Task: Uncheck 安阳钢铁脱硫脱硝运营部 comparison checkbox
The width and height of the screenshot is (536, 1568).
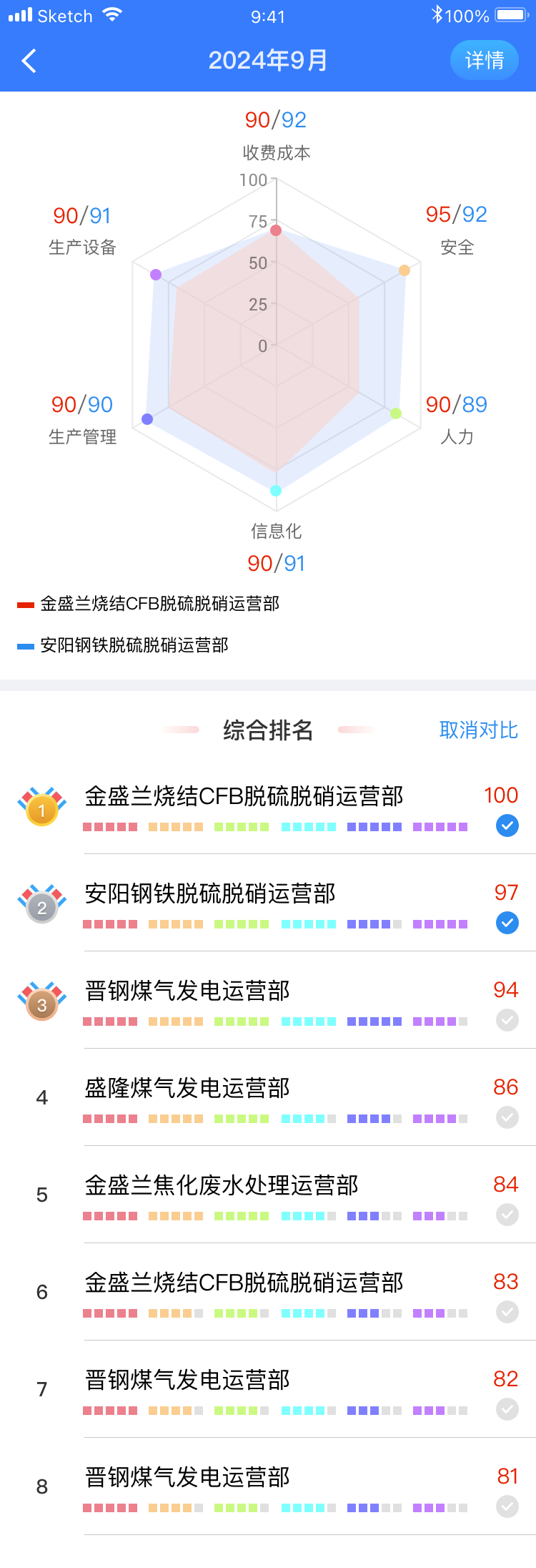Action: coord(507,923)
